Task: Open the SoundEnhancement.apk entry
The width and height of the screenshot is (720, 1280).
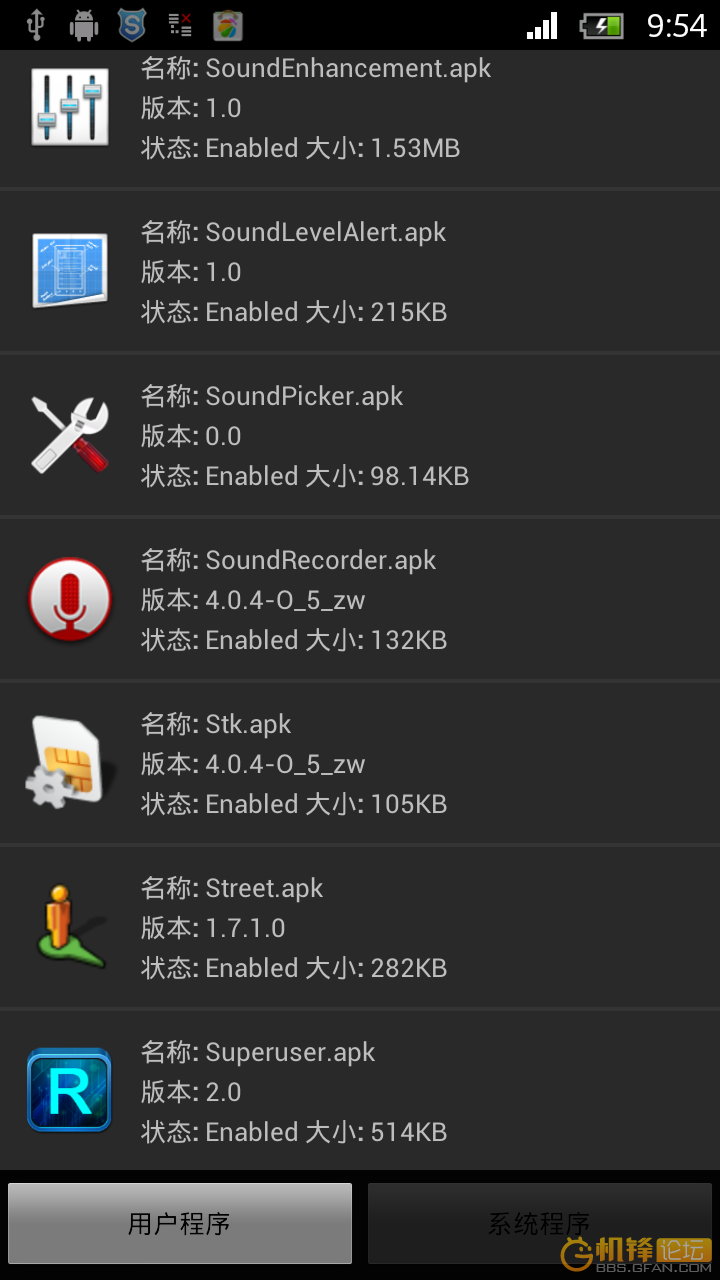Action: pos(360,110)
